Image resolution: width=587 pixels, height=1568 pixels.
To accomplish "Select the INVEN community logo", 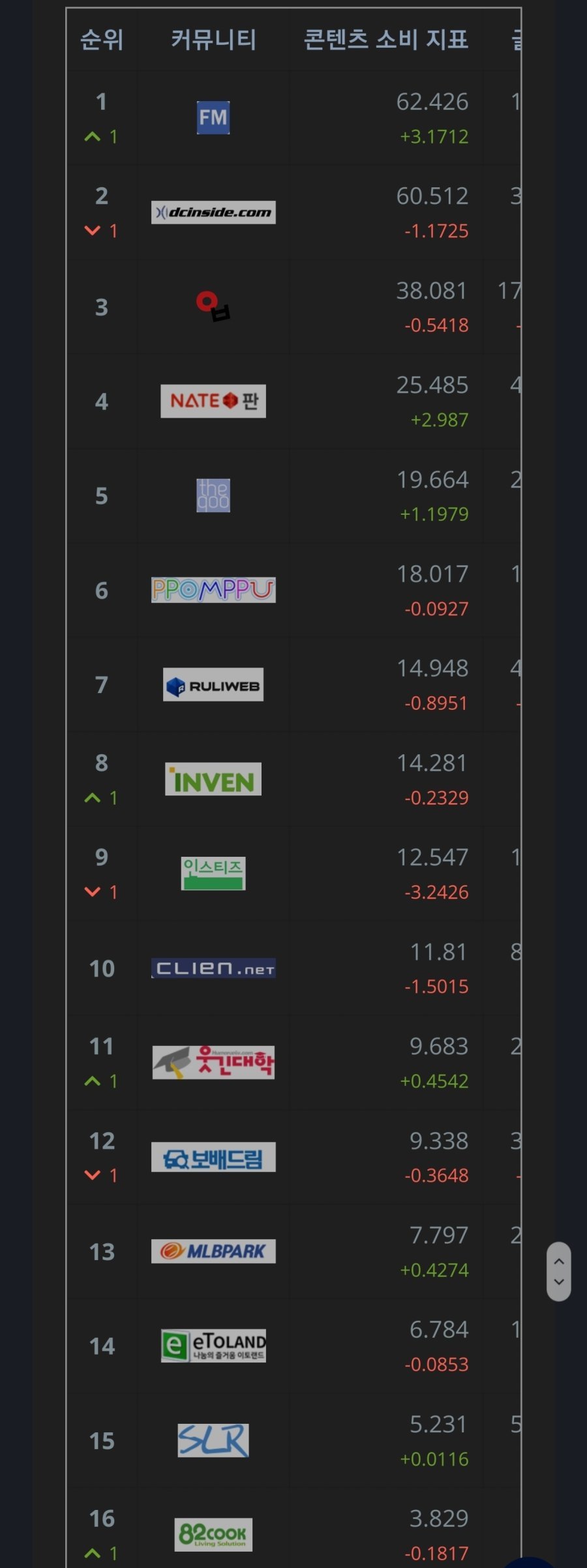I will point(213,779).
